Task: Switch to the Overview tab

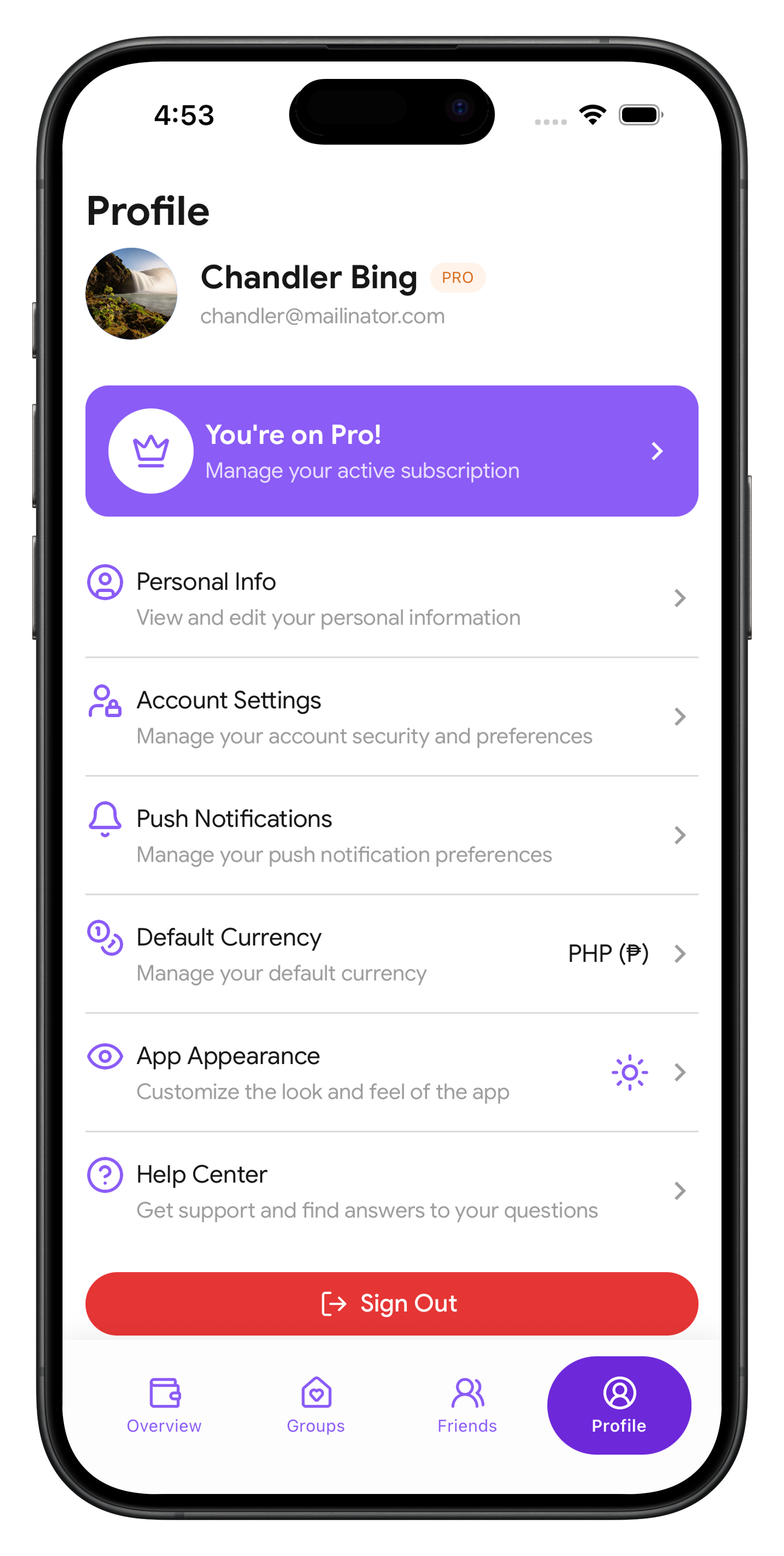Action: point(163,1405)
